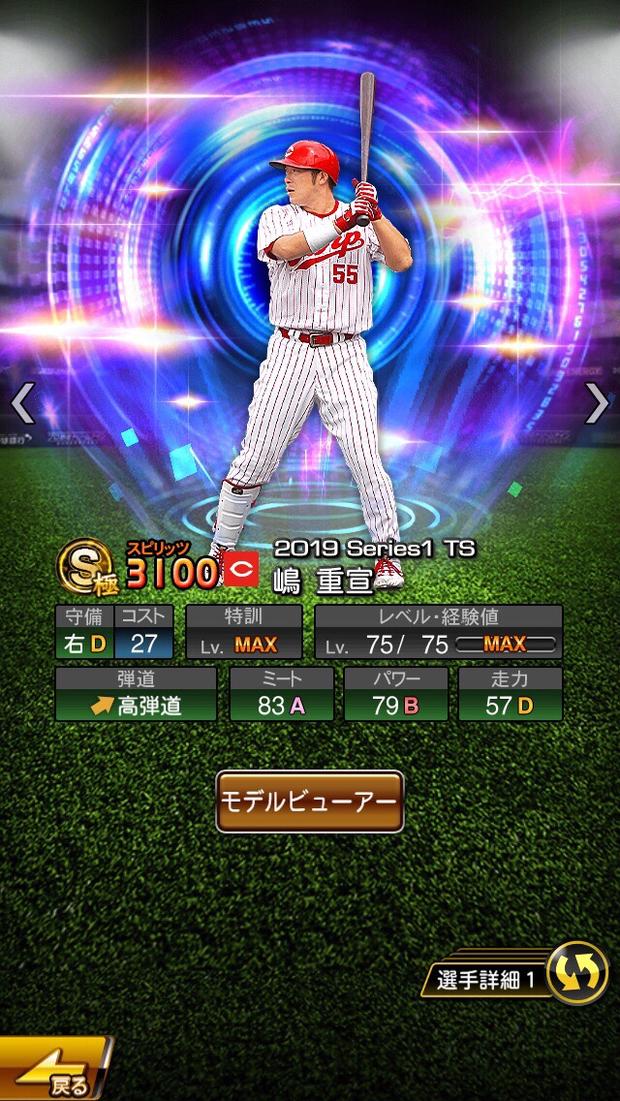Tap the 戻る back button

pyautogui.click(x=55, y=1069)
